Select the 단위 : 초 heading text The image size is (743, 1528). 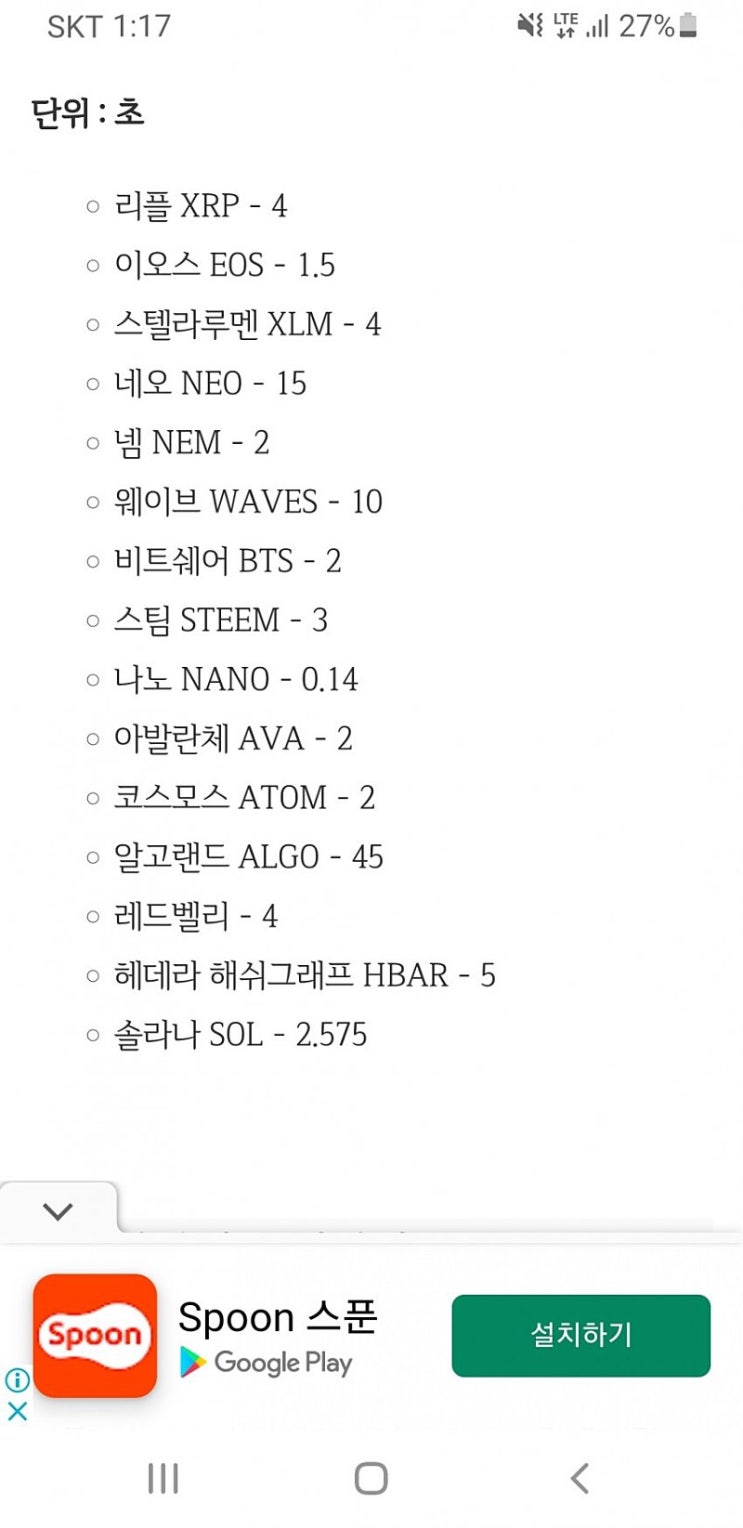(x=86, y=113)
